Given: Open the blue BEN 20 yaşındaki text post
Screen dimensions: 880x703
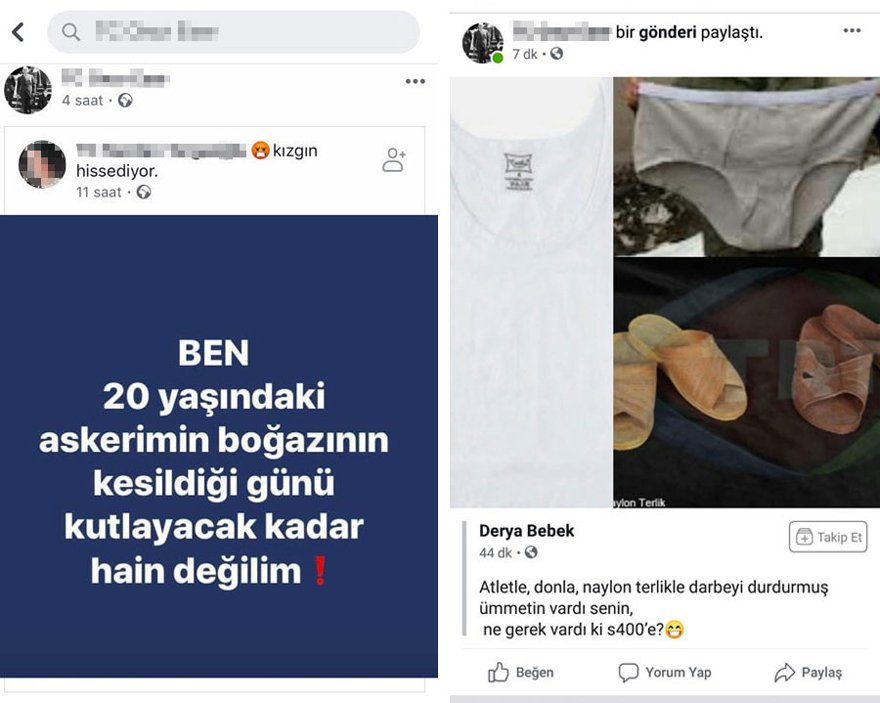Looking at the screenshot, I should coord(219,446).
